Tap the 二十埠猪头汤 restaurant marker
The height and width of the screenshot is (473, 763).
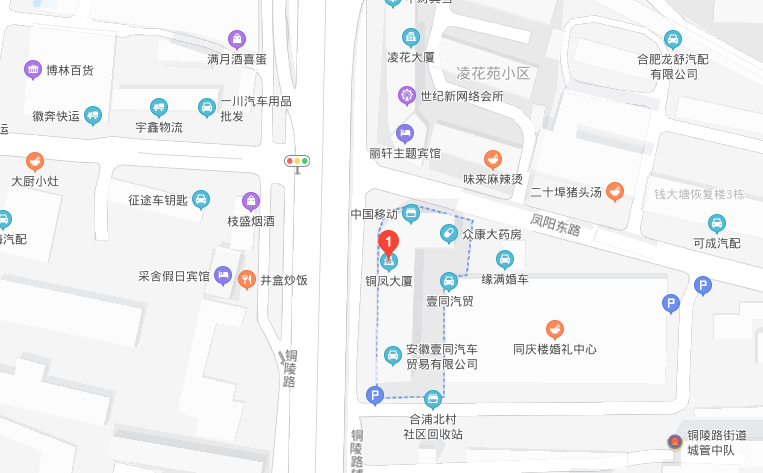[x=615, y=190]
